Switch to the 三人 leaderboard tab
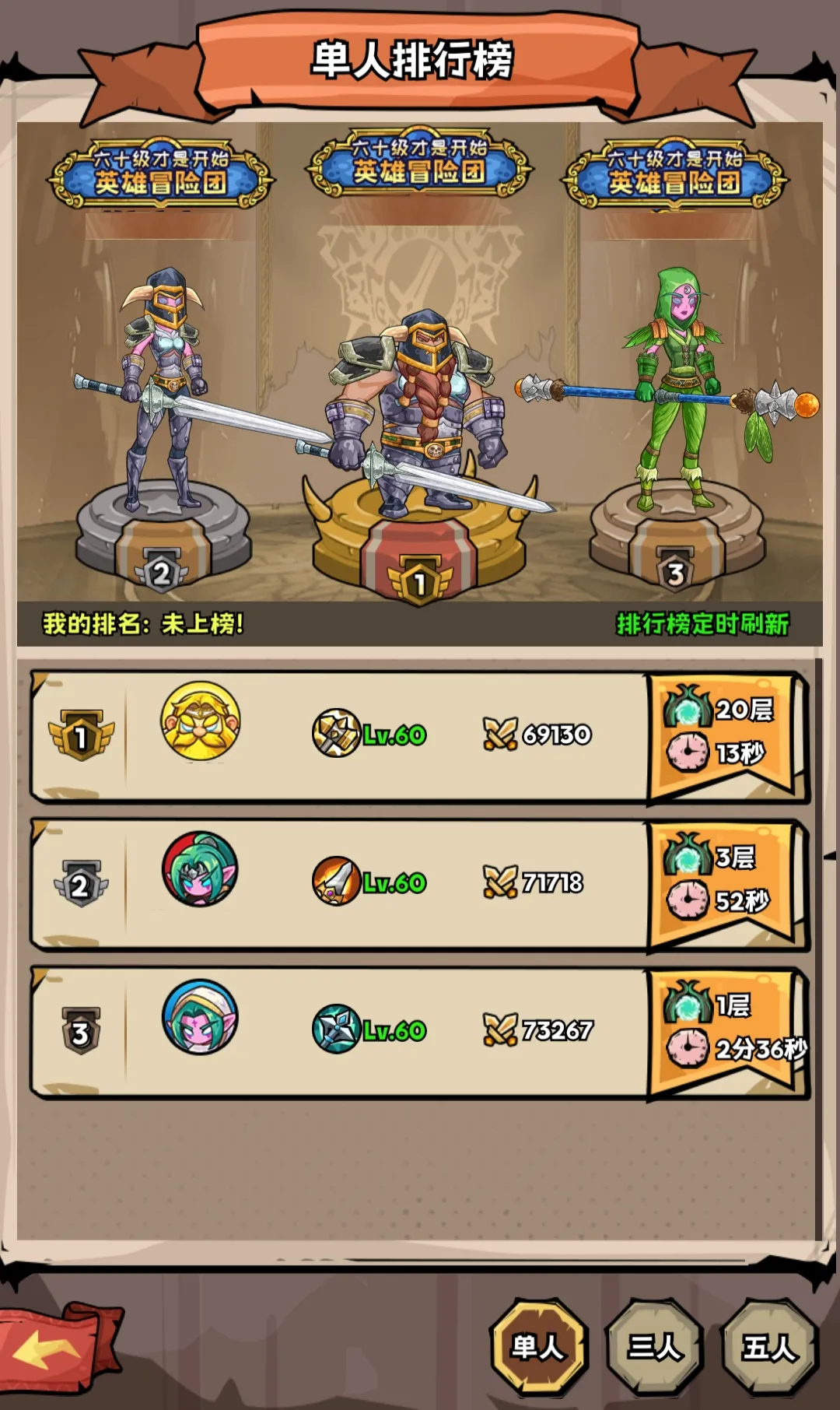The width and height of the screenshot is (840, 1410). (x=654, y=1346)
